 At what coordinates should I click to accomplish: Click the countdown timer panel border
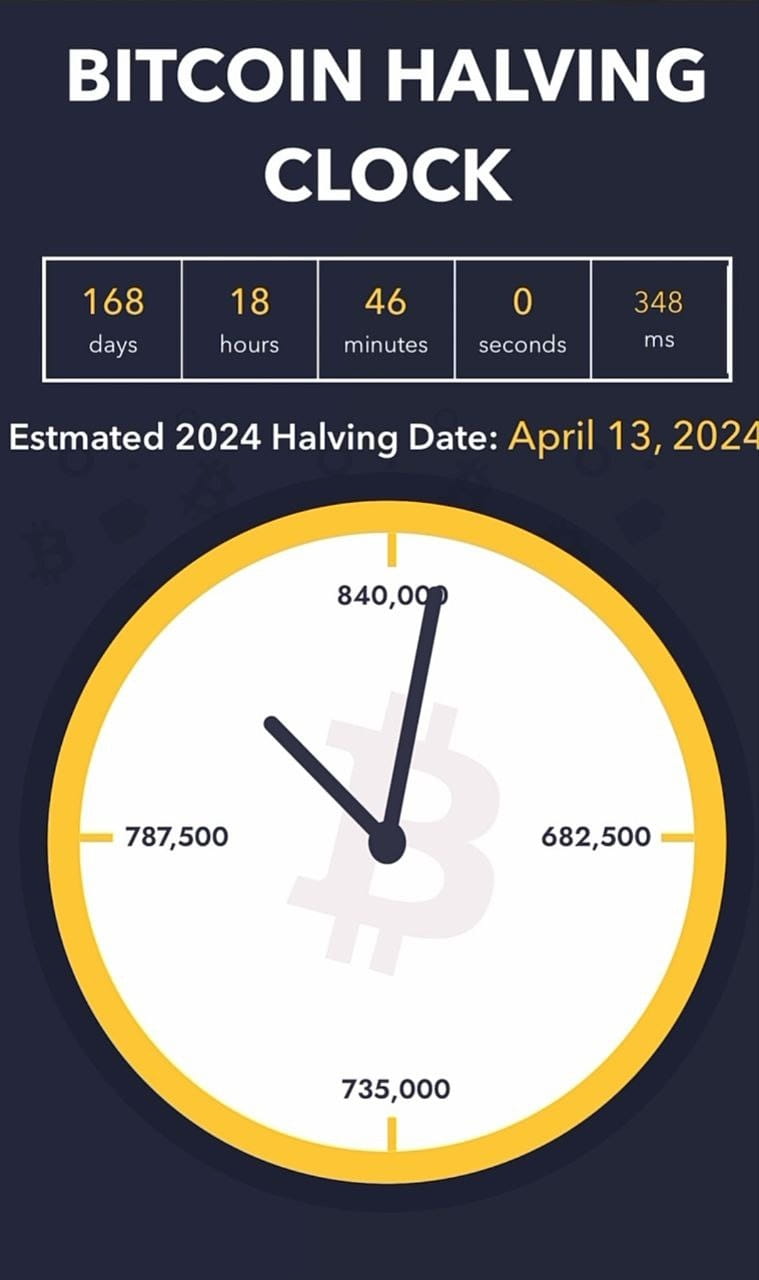pos(386,258)
